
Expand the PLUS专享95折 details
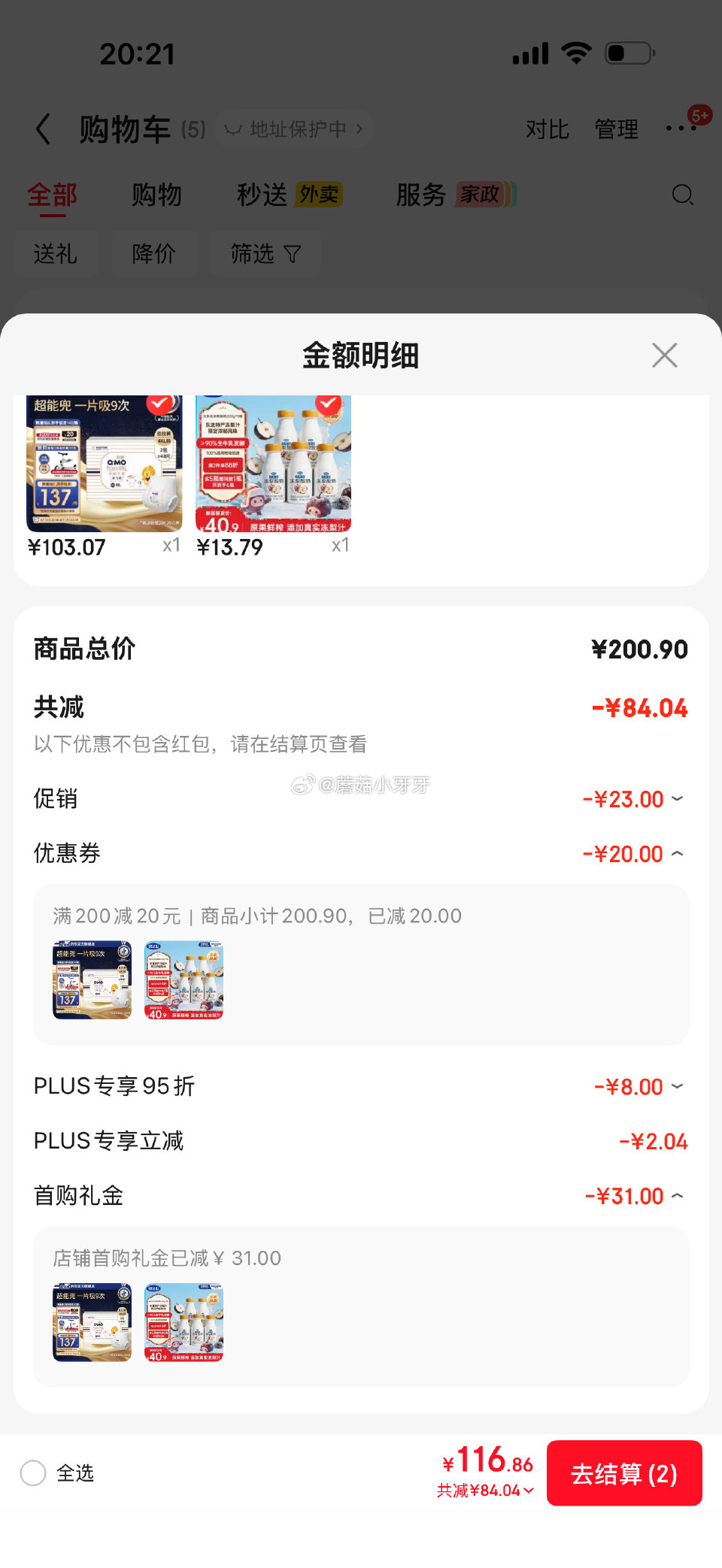(x=678, y=1085)
